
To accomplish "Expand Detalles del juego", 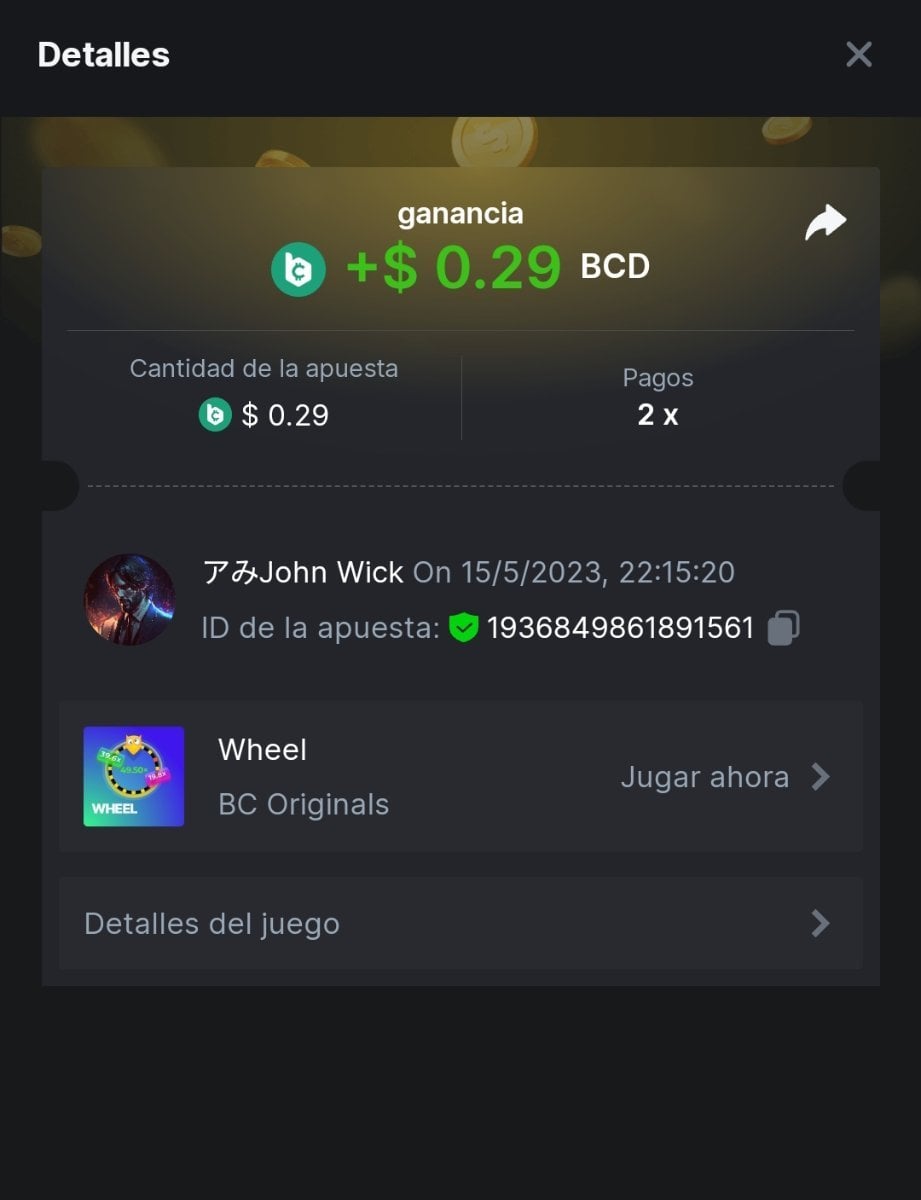I will 460,923.
